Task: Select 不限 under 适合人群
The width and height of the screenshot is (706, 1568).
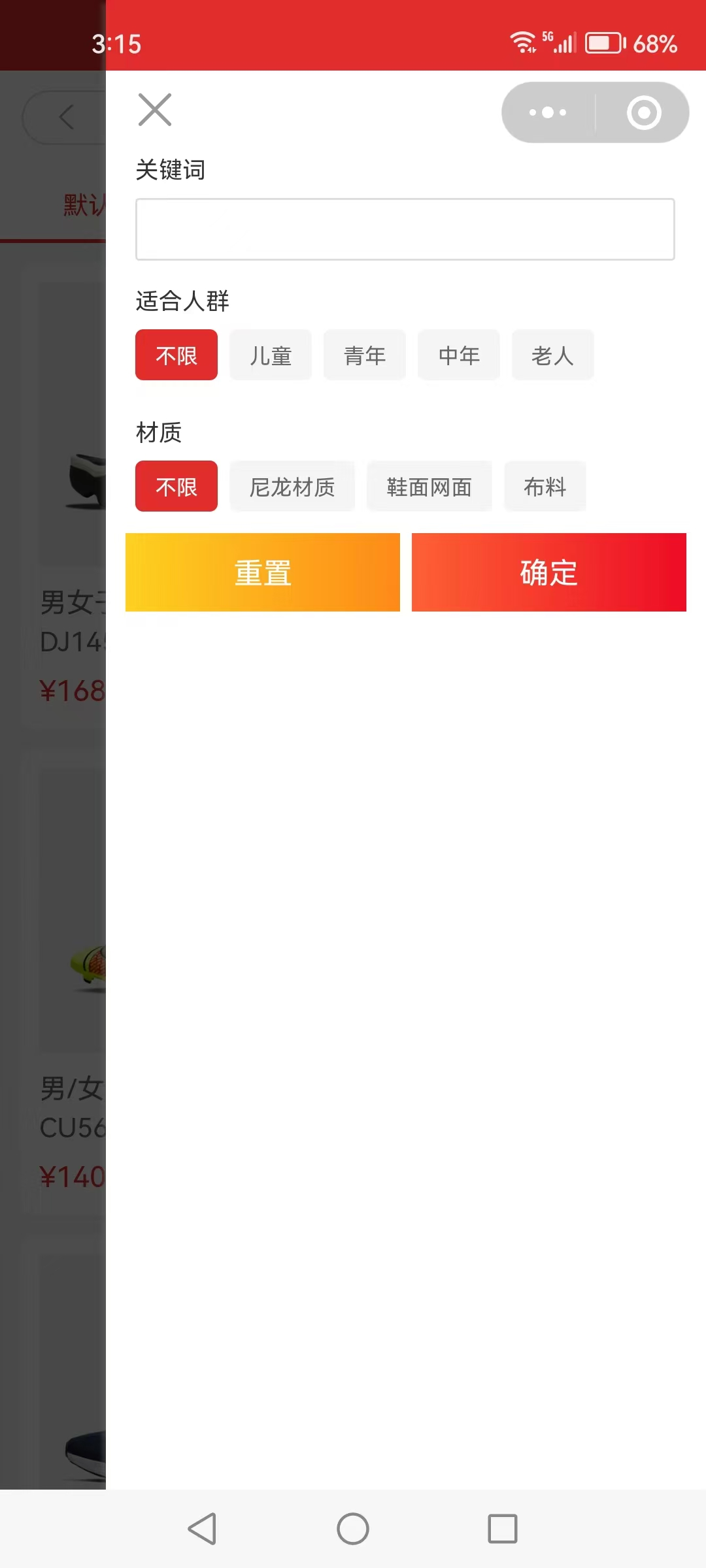Action: point(176,355)
